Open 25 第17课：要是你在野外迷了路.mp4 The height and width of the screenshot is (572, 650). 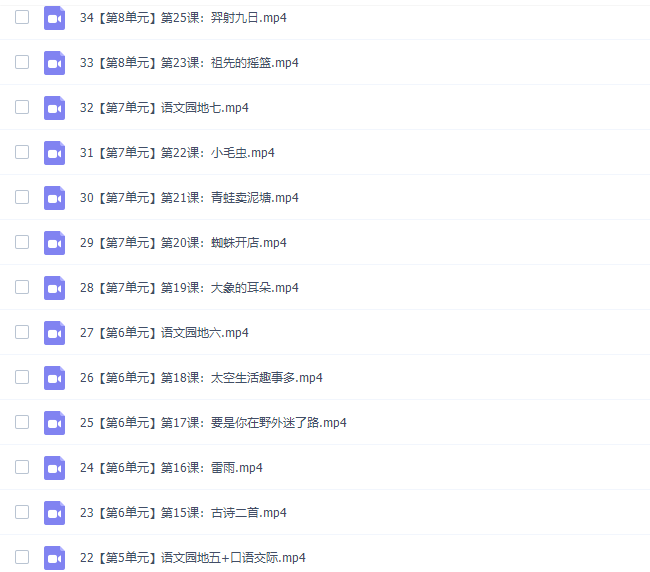[x=212, y=423]
